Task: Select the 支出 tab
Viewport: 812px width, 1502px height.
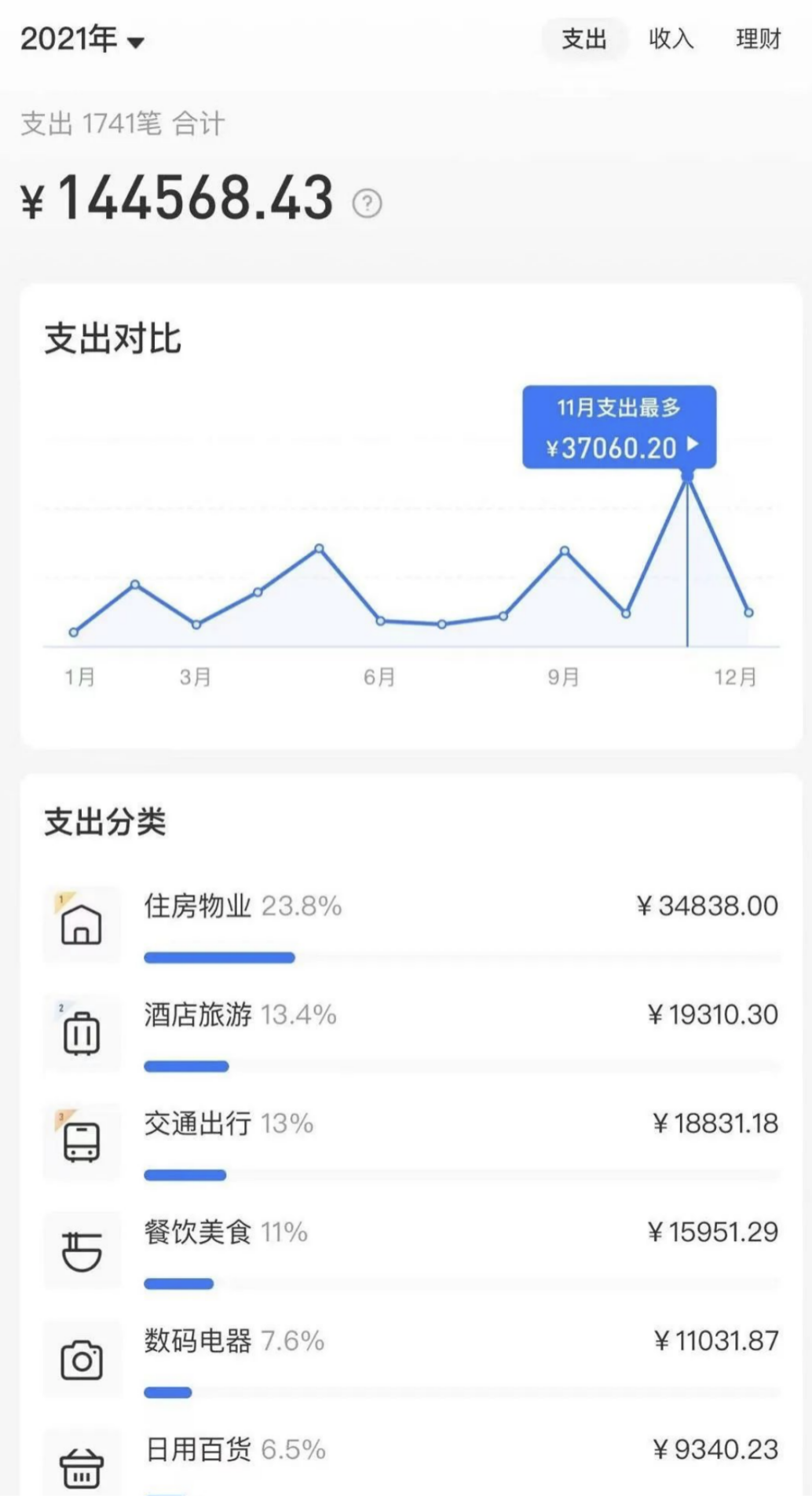Action: pos(584,38)
